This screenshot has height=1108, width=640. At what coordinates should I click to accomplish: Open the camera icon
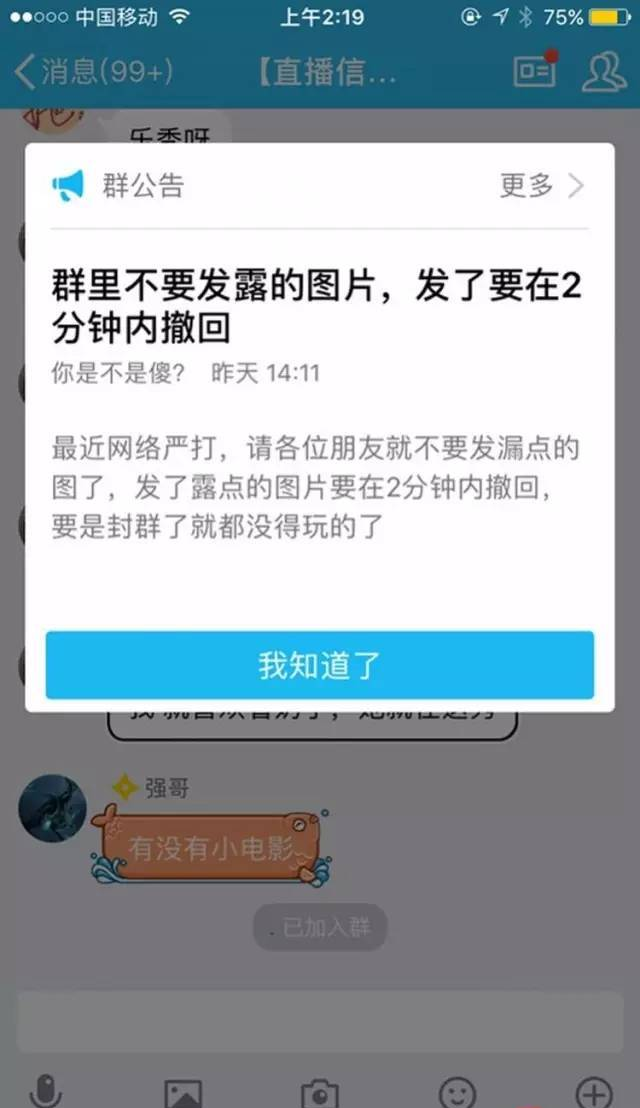[x=320, y=1093]
